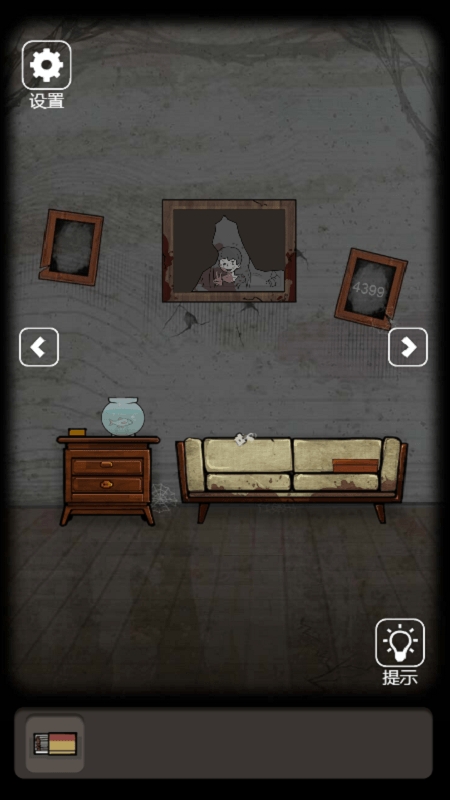The height and width of the screenshot is (800, 450).
Task: Select the matchbox in the inventory
Action: pos(55,743)
